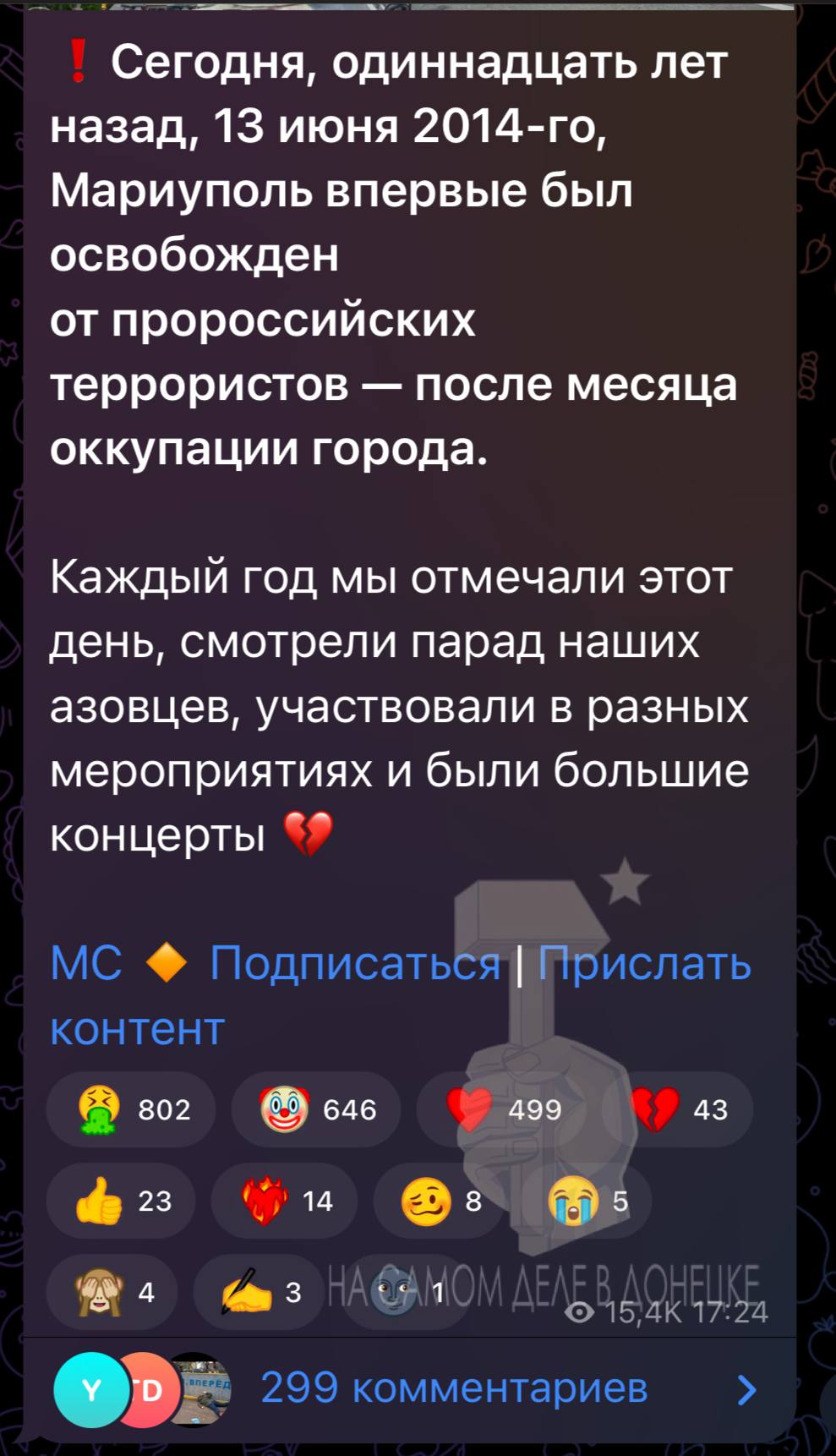This screenshot has height=1456, width=836.
Task: Tap the burning heart reaction with 14
Action: click(x=285, y=1201)
